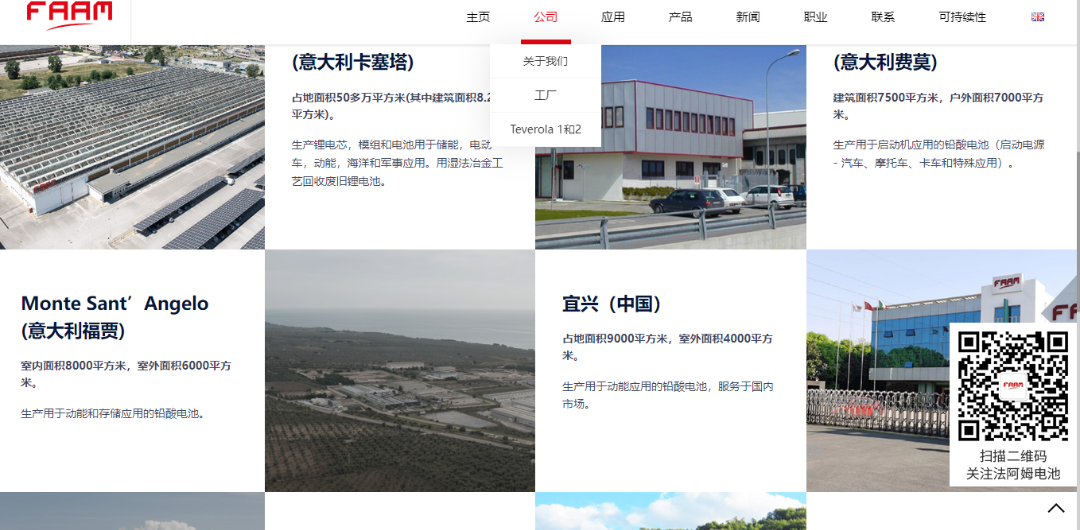Switch language via the UK flag
This screenshot has width=1080, height=530.
tap(1037, 17)
